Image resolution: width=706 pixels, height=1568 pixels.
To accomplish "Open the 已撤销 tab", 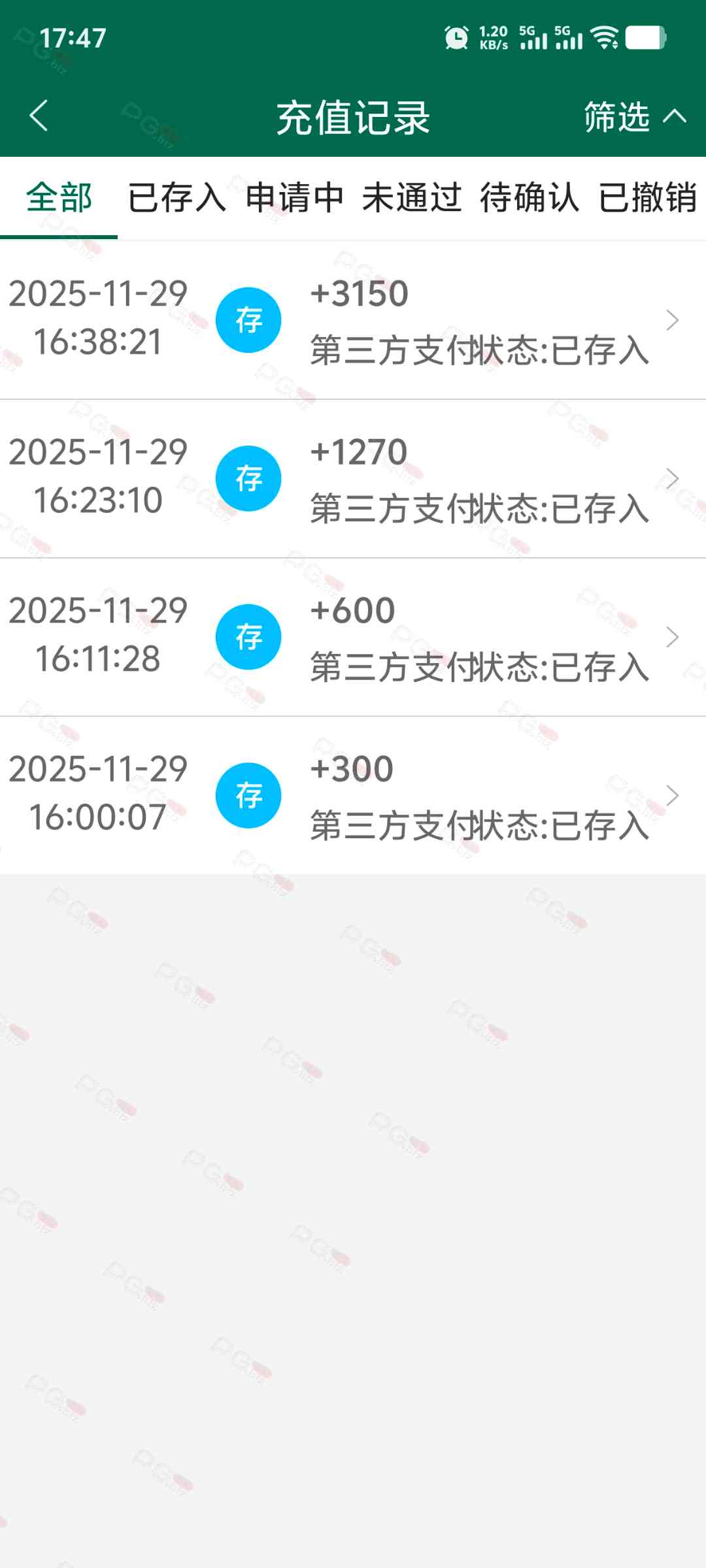I will pos(647,198).
